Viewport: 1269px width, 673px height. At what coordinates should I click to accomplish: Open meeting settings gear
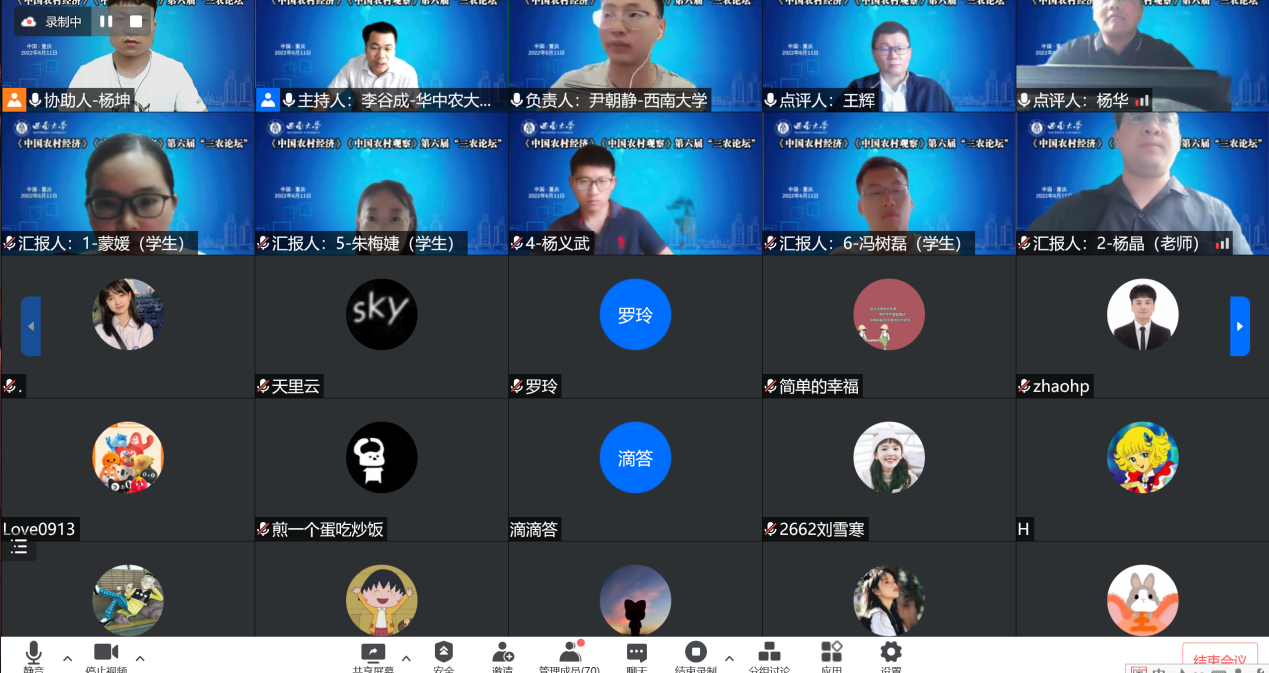[x=890, y=655]
